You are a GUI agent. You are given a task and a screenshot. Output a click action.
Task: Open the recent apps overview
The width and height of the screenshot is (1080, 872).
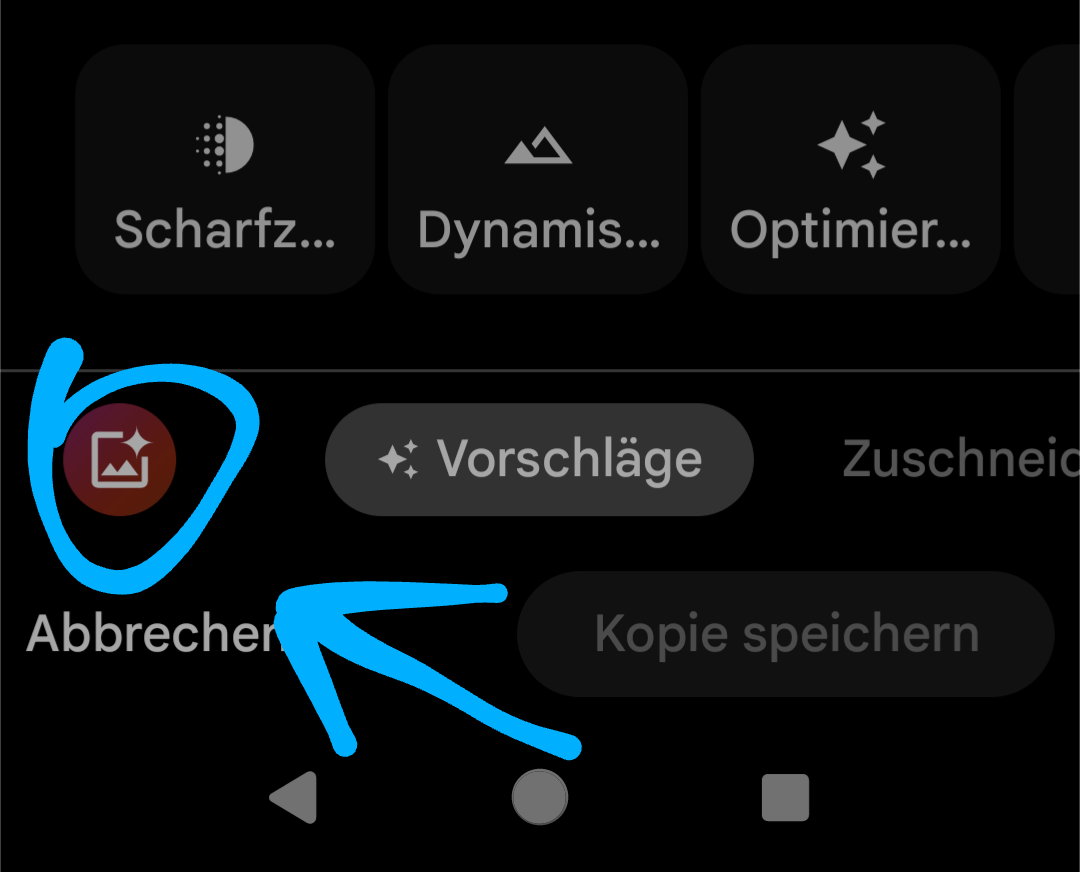tap(785, 797)
